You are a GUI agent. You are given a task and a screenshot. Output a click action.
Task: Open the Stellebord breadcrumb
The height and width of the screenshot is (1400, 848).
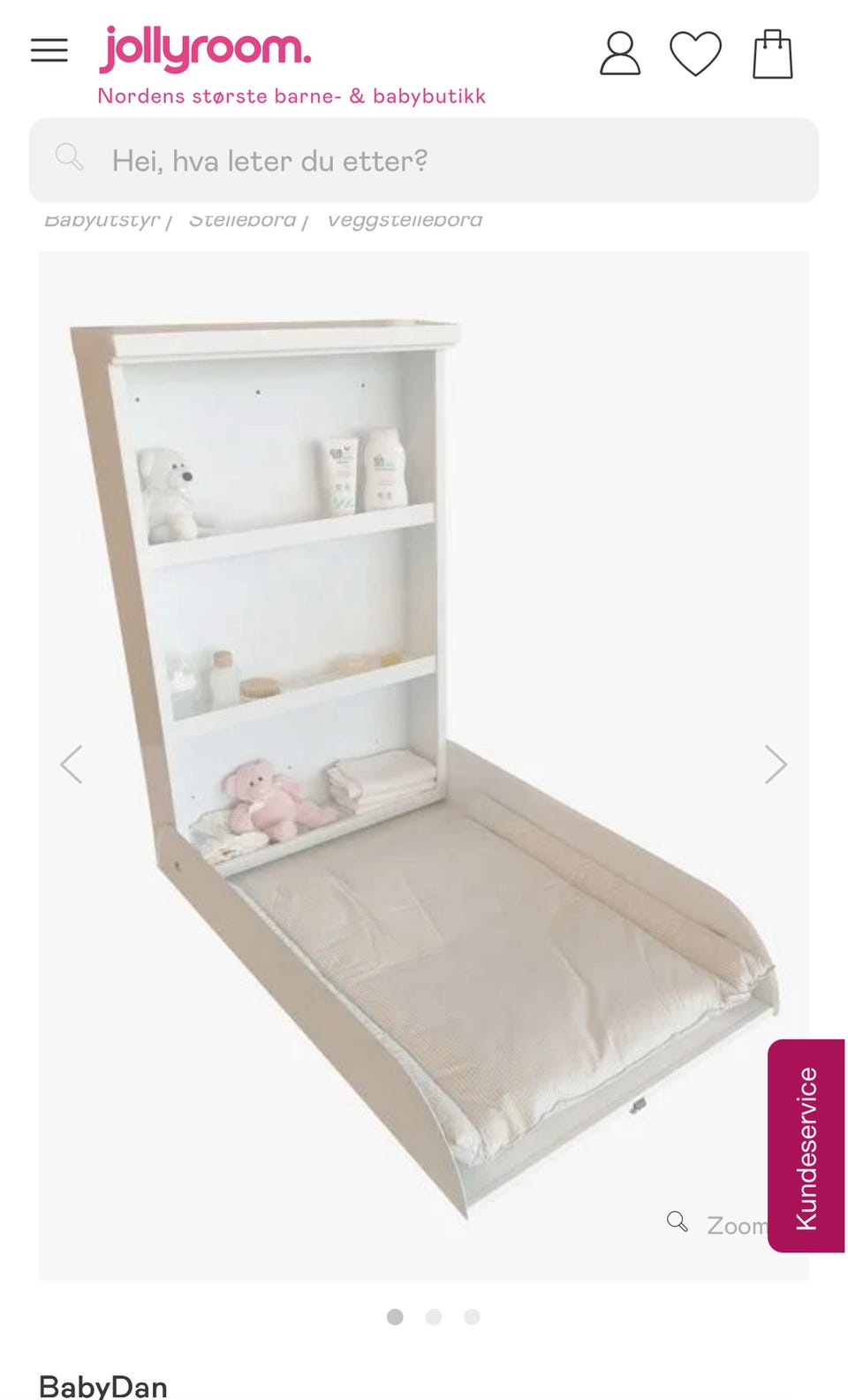[242, 219]
